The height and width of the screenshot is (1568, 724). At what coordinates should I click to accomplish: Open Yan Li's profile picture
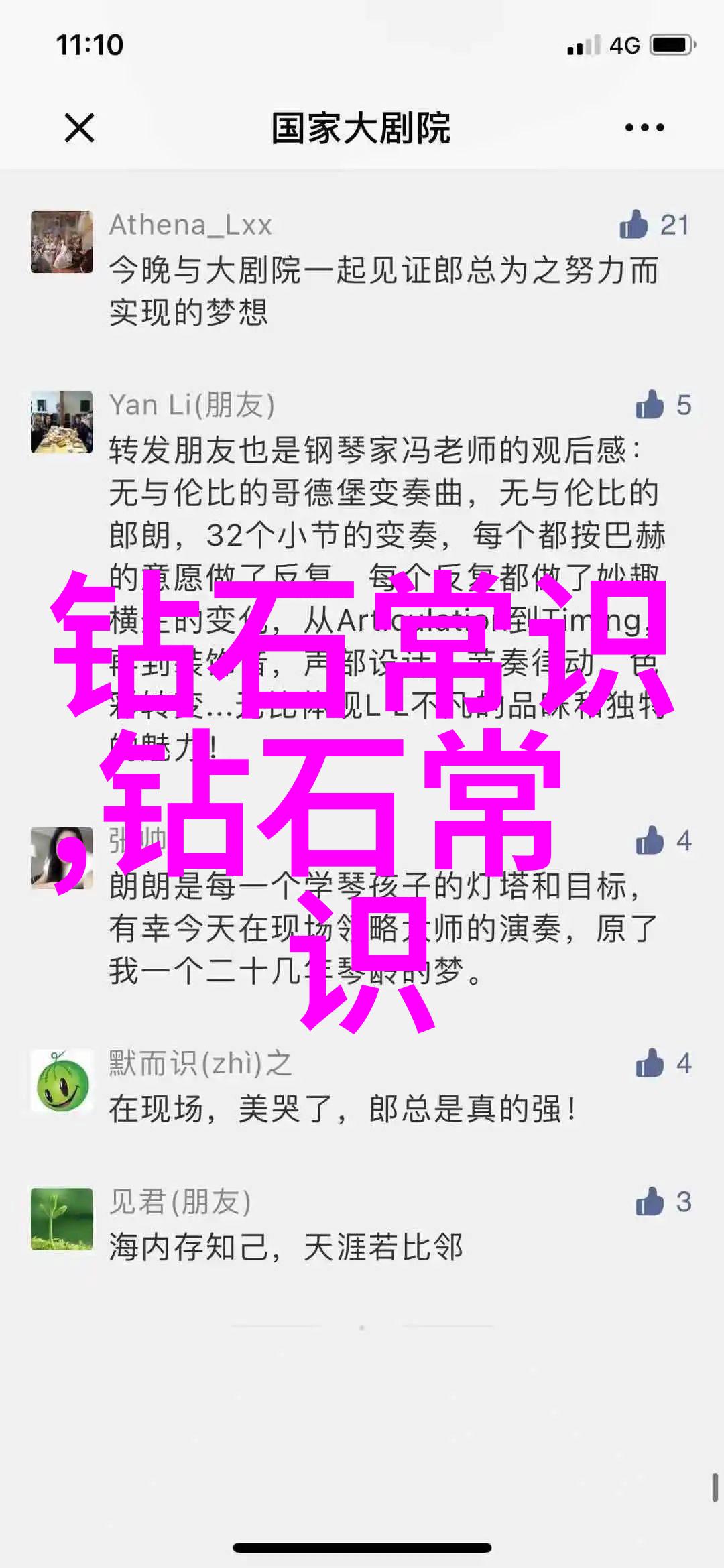click(62, 422)
